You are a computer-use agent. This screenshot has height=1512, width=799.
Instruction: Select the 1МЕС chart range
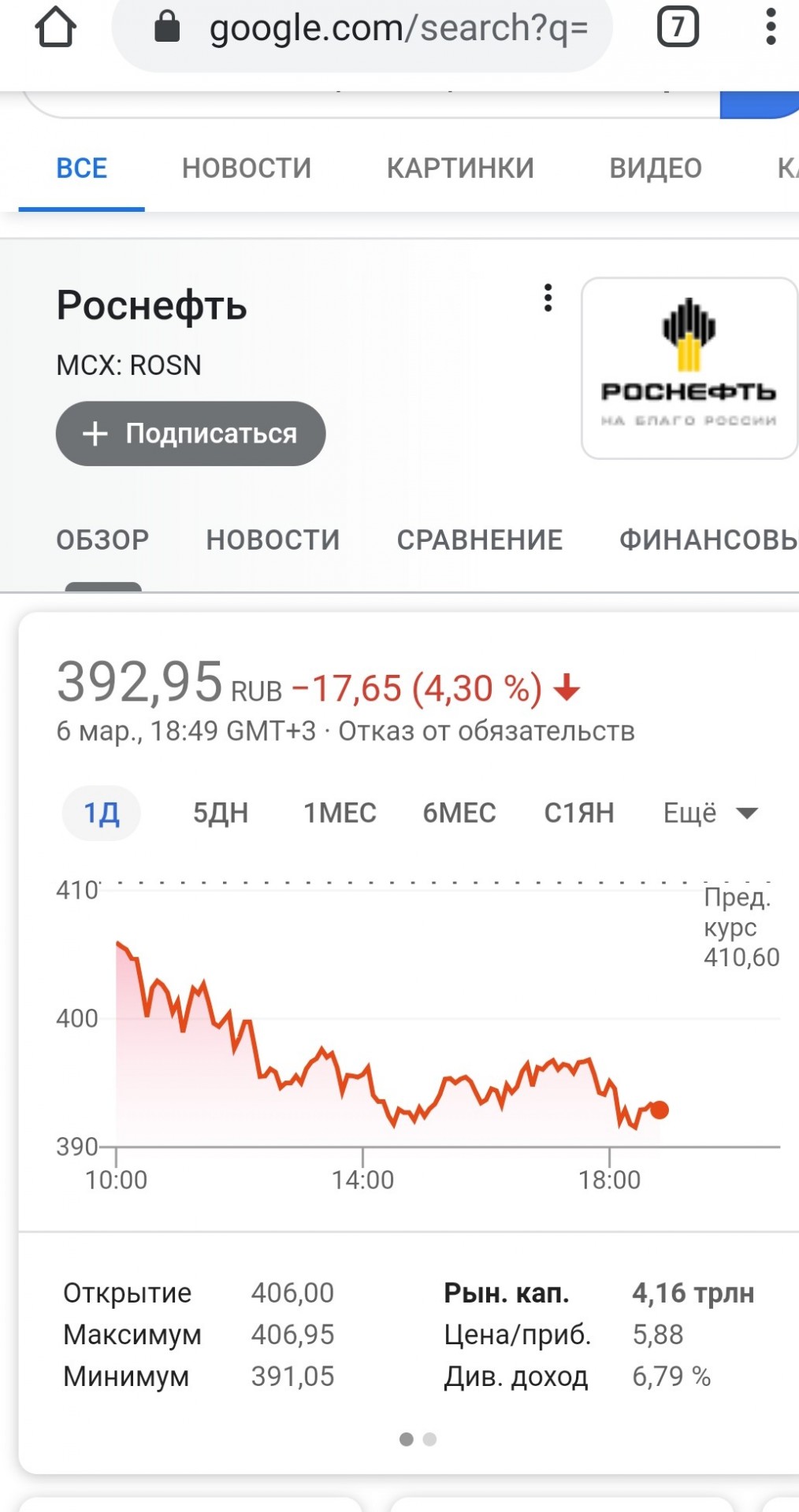(340, 813)
